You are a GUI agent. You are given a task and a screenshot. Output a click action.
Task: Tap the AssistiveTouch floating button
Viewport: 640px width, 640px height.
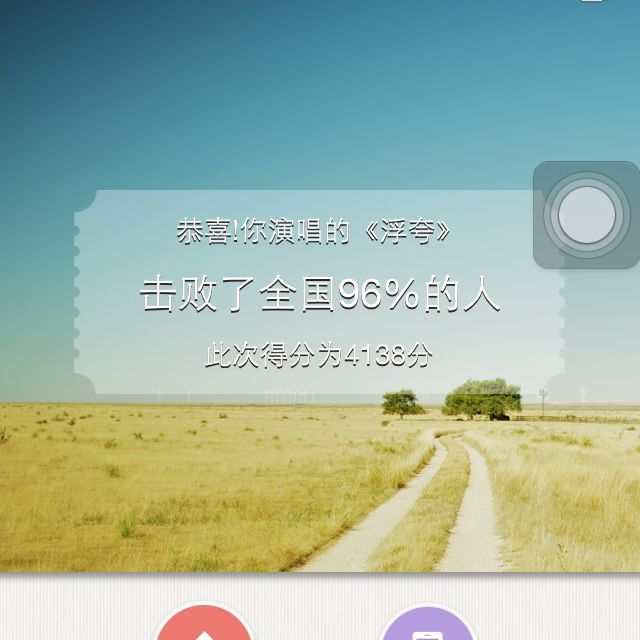[586, 215]
